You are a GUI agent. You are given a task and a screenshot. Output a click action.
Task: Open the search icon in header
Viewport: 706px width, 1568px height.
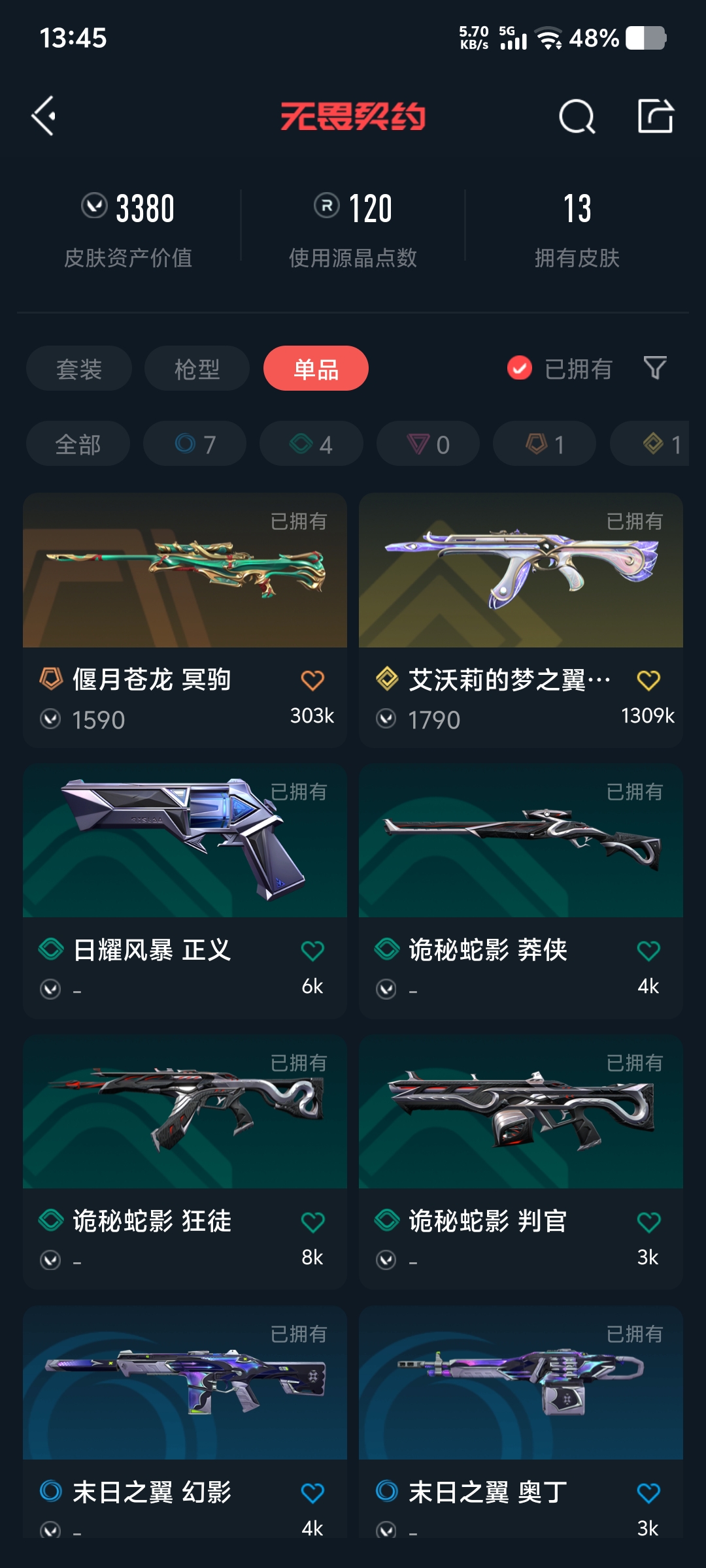577,117
